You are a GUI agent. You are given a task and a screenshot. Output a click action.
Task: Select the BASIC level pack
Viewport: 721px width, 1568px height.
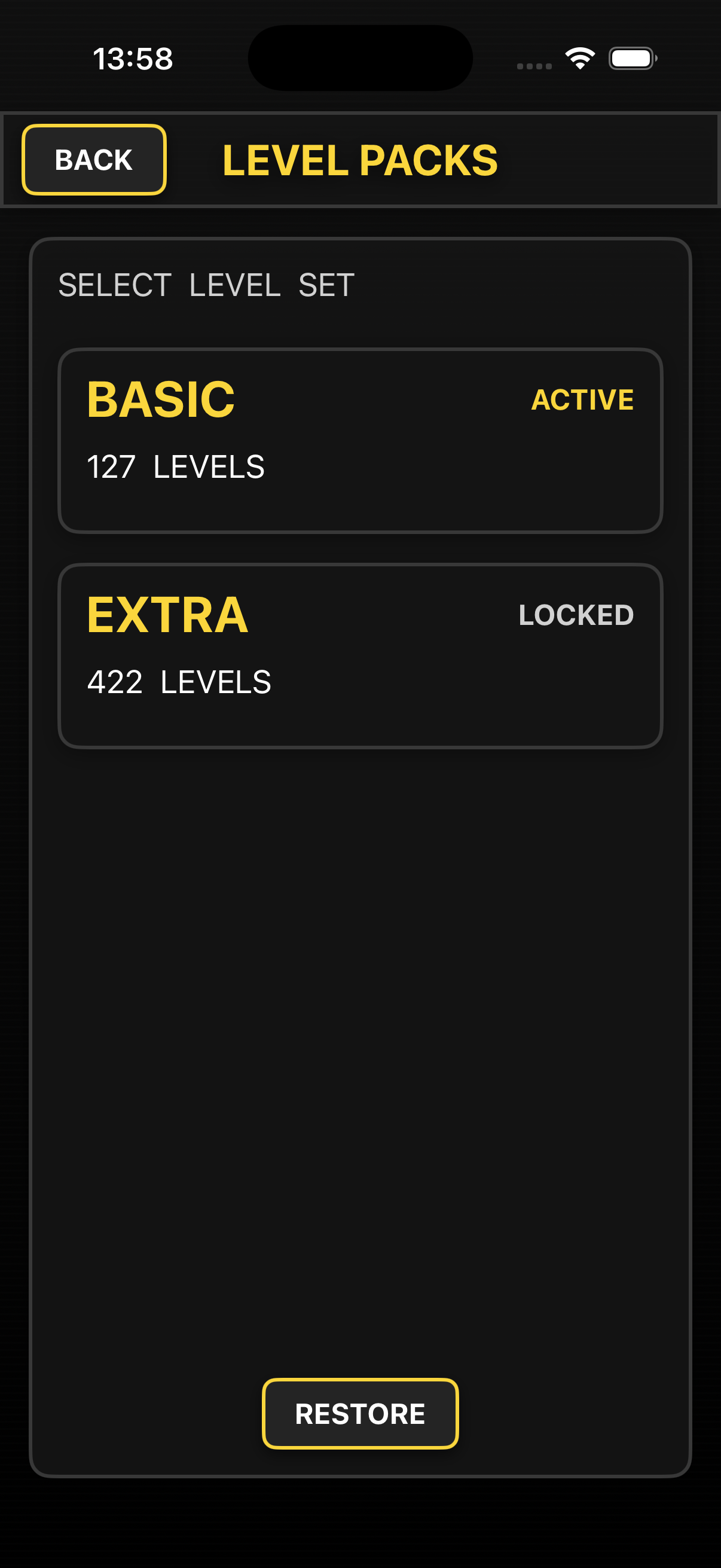359,440
